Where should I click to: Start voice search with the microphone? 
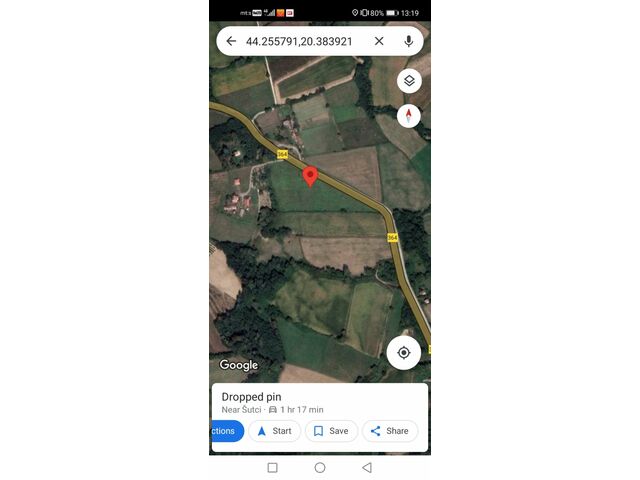(408, 41)
